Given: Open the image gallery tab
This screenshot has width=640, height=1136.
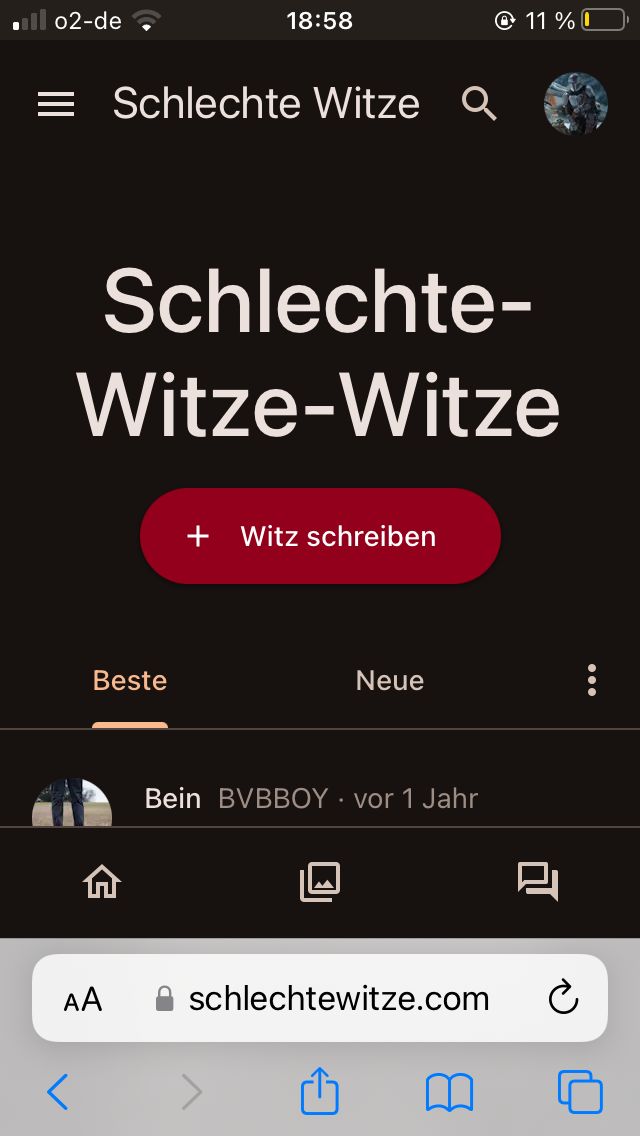Looking at the screenshot, I should 320,881.
